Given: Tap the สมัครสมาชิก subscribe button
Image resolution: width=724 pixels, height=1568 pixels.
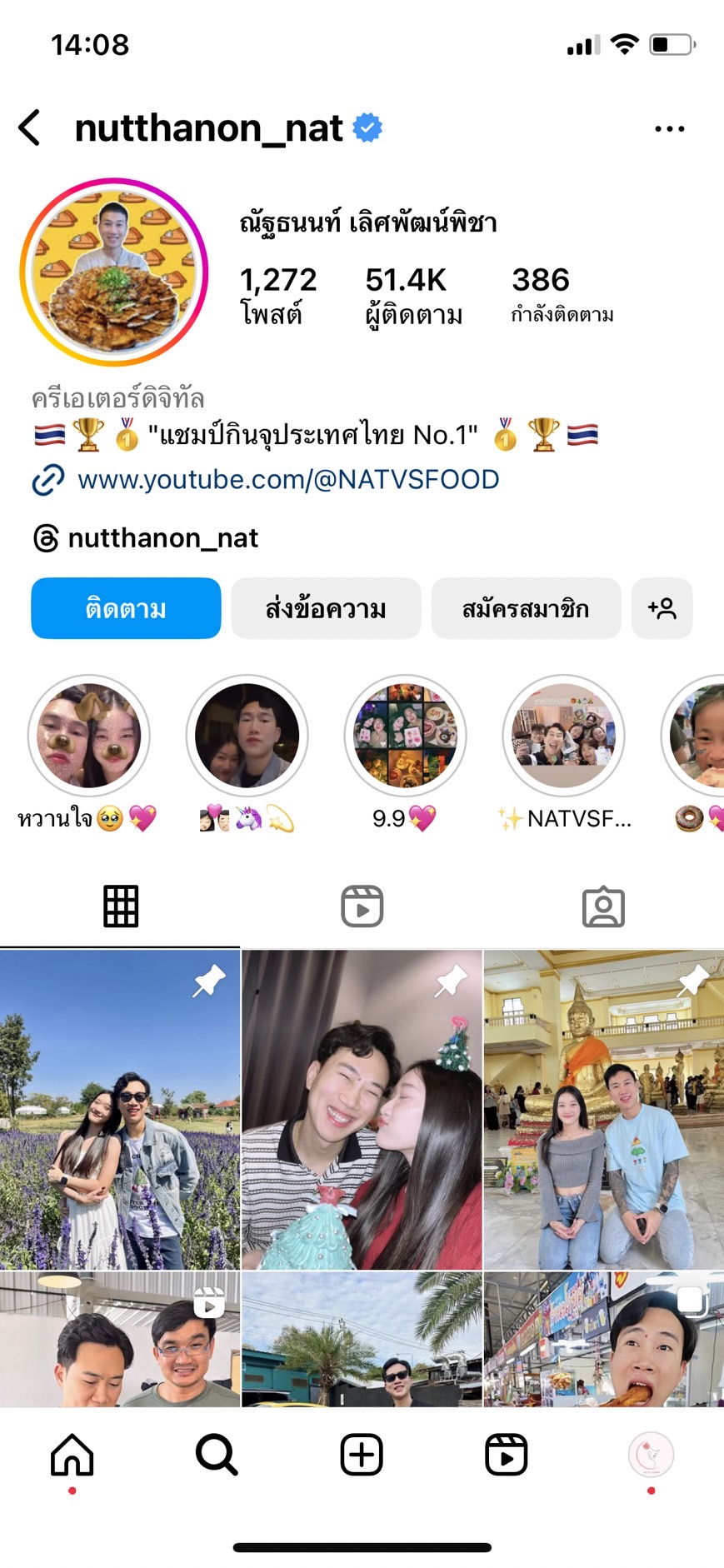Looking at the screenshot, I should [526, 608].
